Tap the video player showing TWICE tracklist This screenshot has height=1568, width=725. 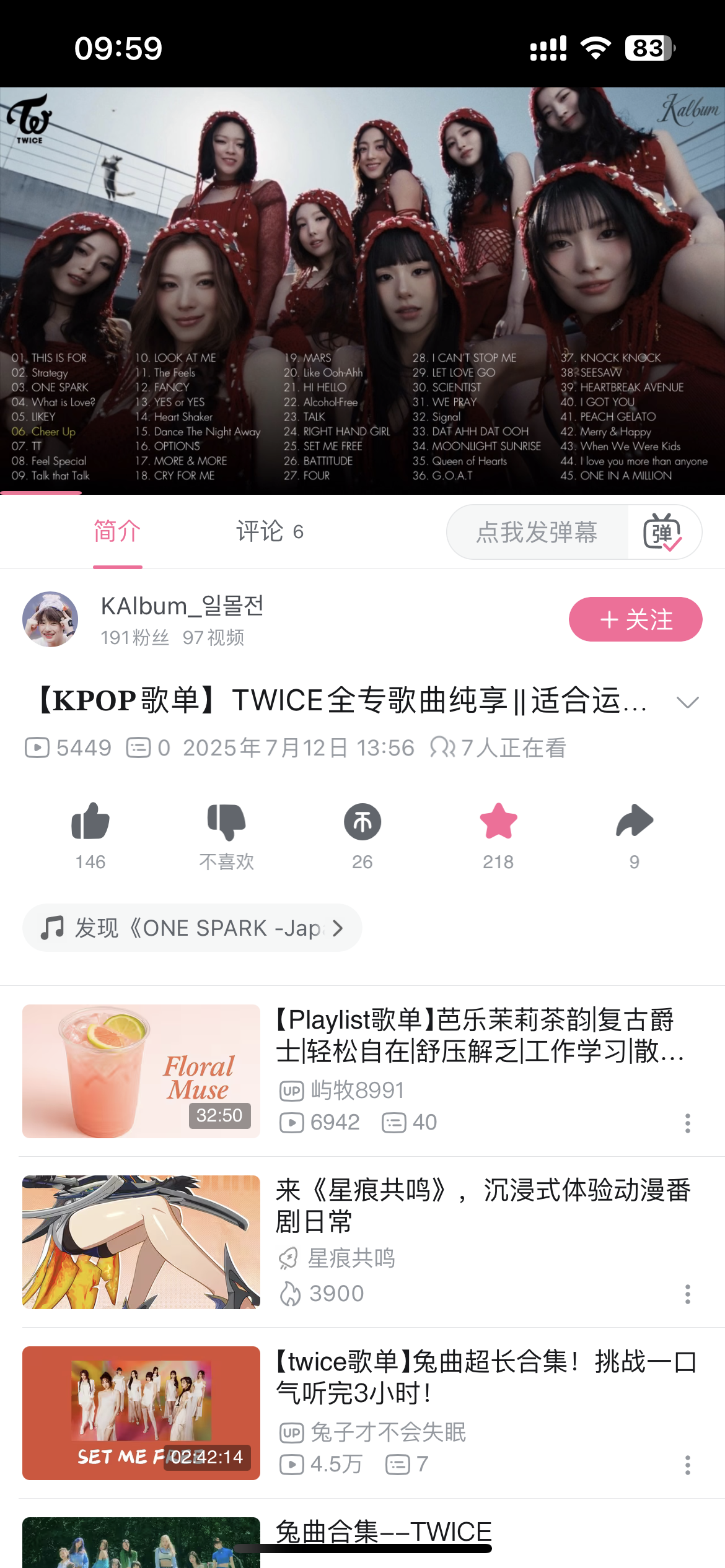[x=362, y=290]
